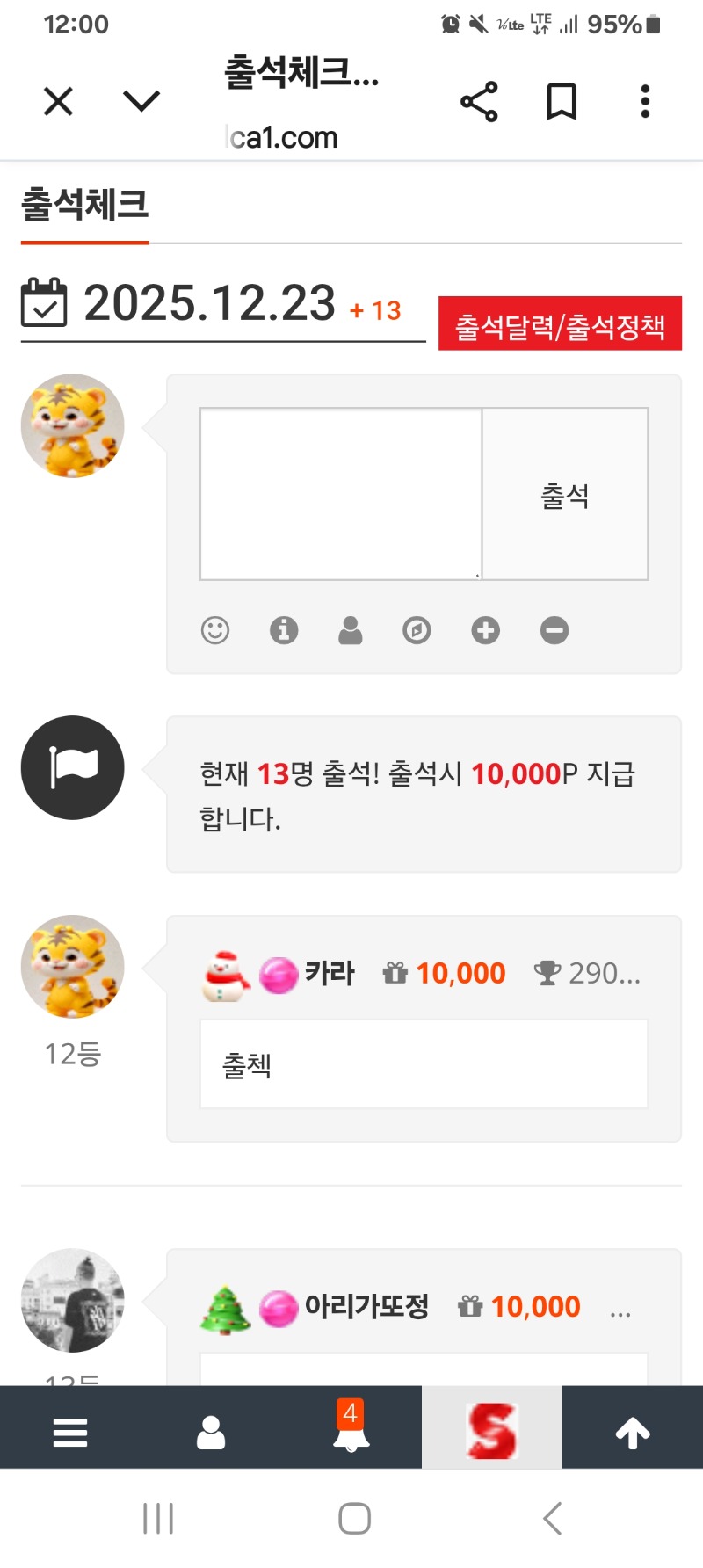The width and height of the screenshot is (703, 1568).
Task: Tap the info icon below the text box
Action: point(284,630)
